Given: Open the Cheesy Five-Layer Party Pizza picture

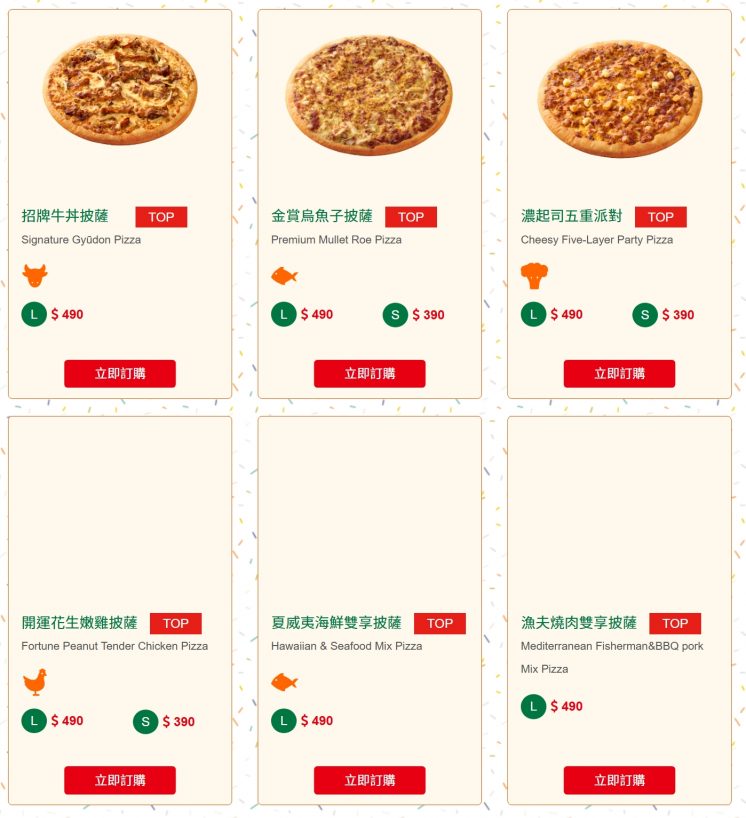Looking at the screenshot, I should coord(619,97).
